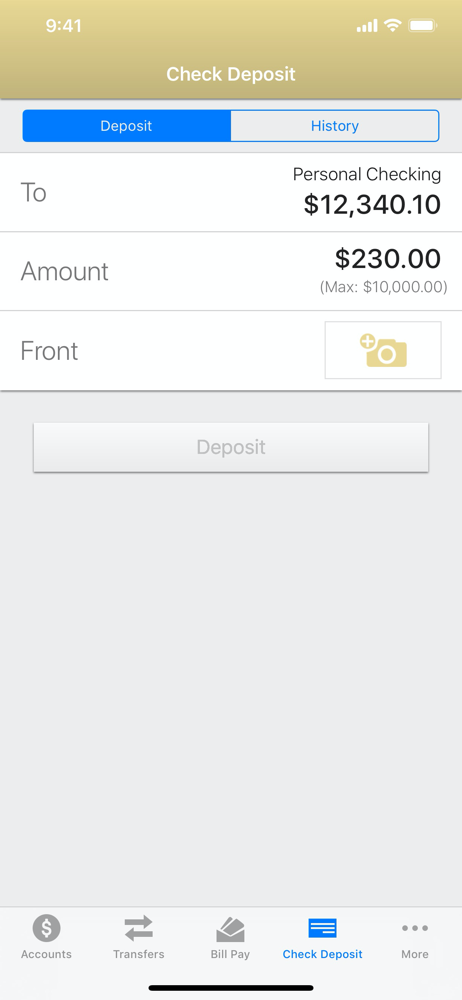Capture the front check photo

(383, 350)
